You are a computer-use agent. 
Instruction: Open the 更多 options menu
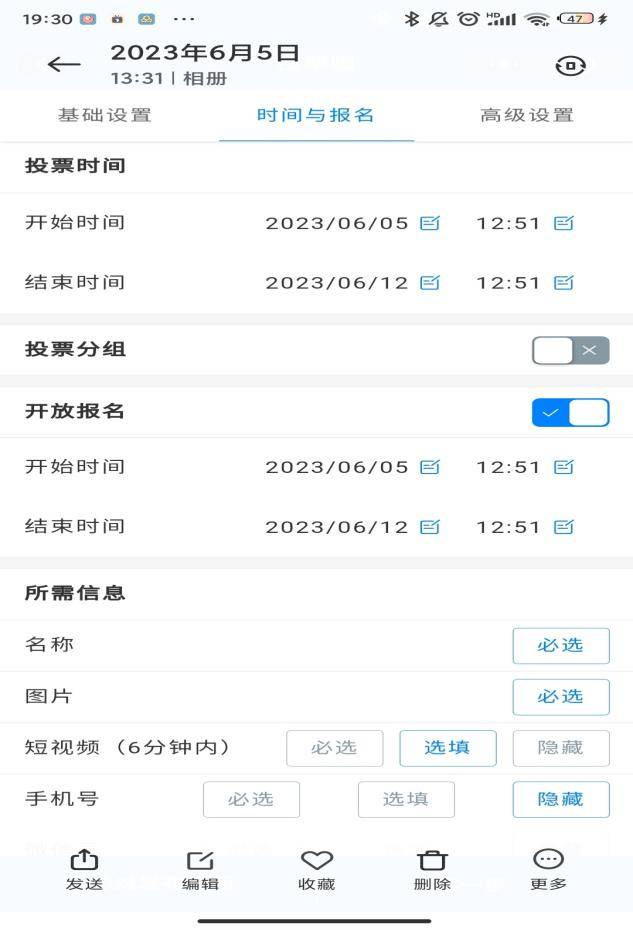pos(548,868)
